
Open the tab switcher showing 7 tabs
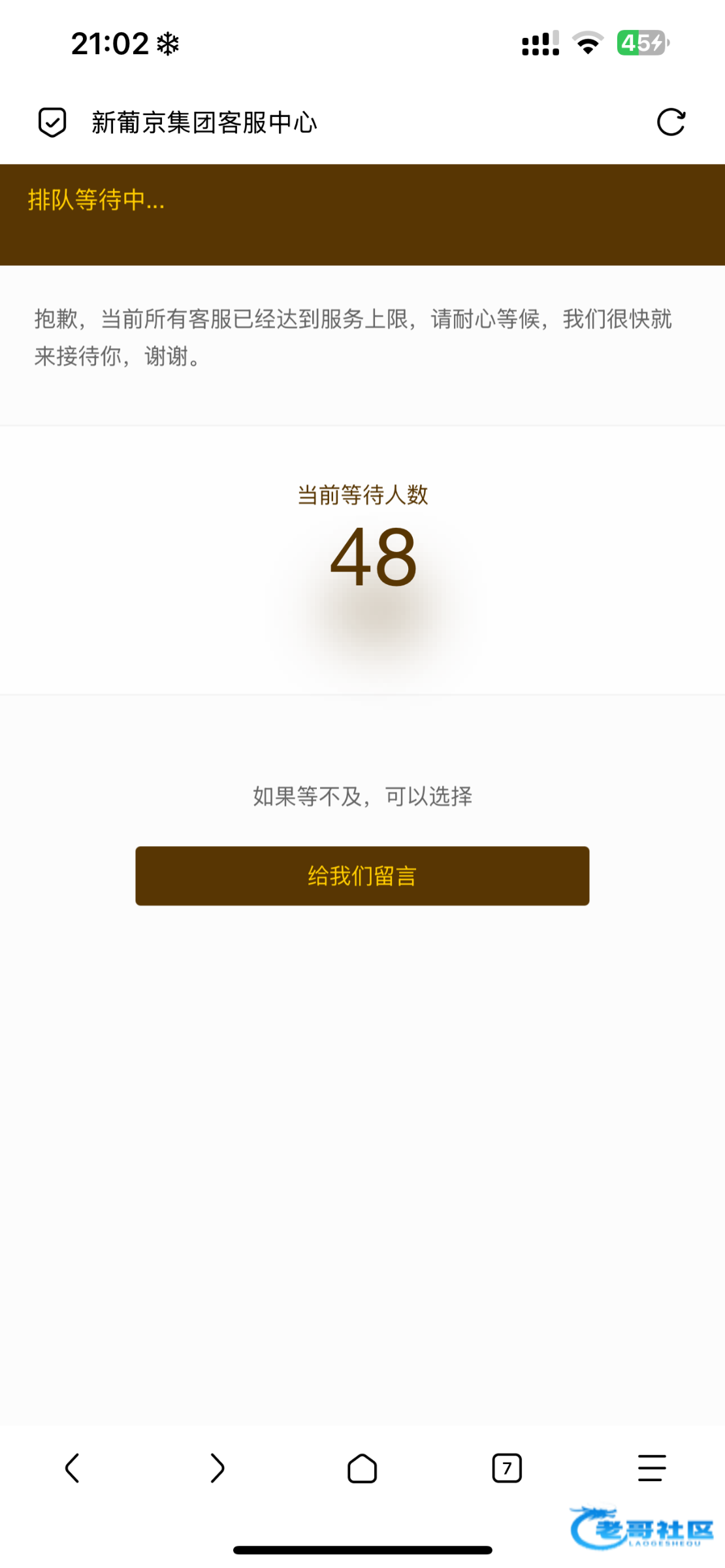pyautogui.click(x=507, y=1468)
